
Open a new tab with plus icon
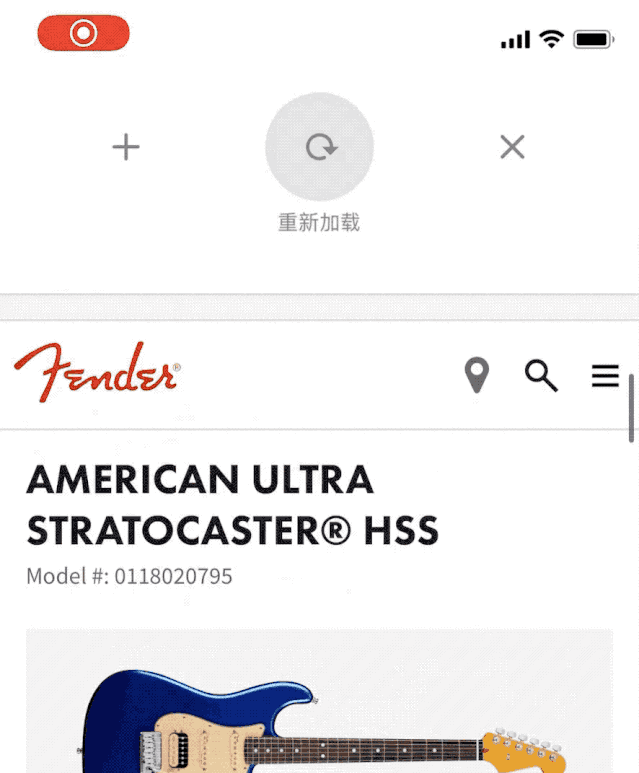coord(125,147)
